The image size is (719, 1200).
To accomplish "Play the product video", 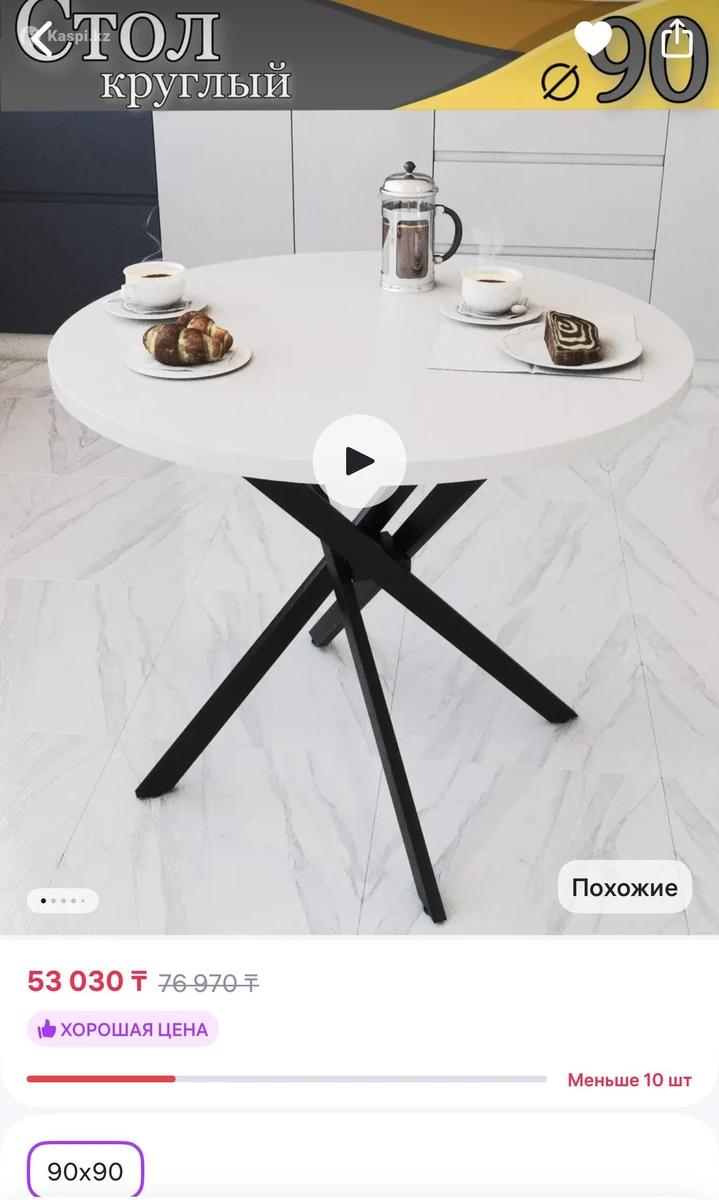I will click(359, 461).
